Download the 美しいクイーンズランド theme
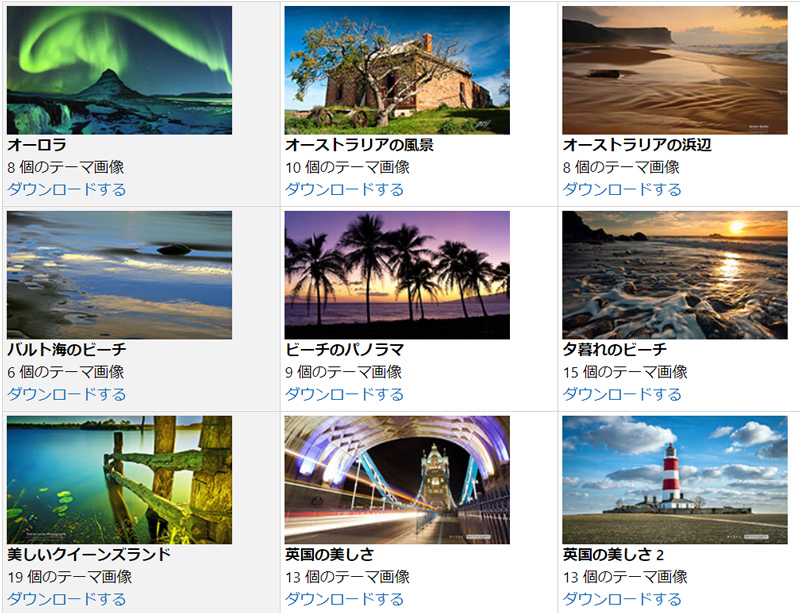 [x=66, y=599]
